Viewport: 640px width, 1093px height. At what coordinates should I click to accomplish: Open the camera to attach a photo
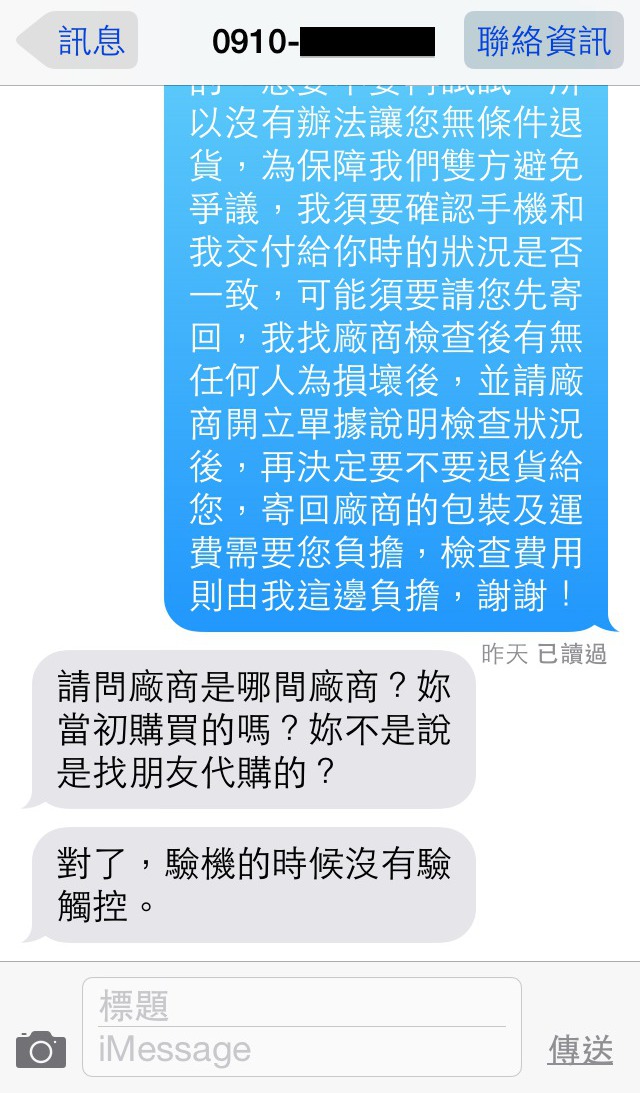41,1048
